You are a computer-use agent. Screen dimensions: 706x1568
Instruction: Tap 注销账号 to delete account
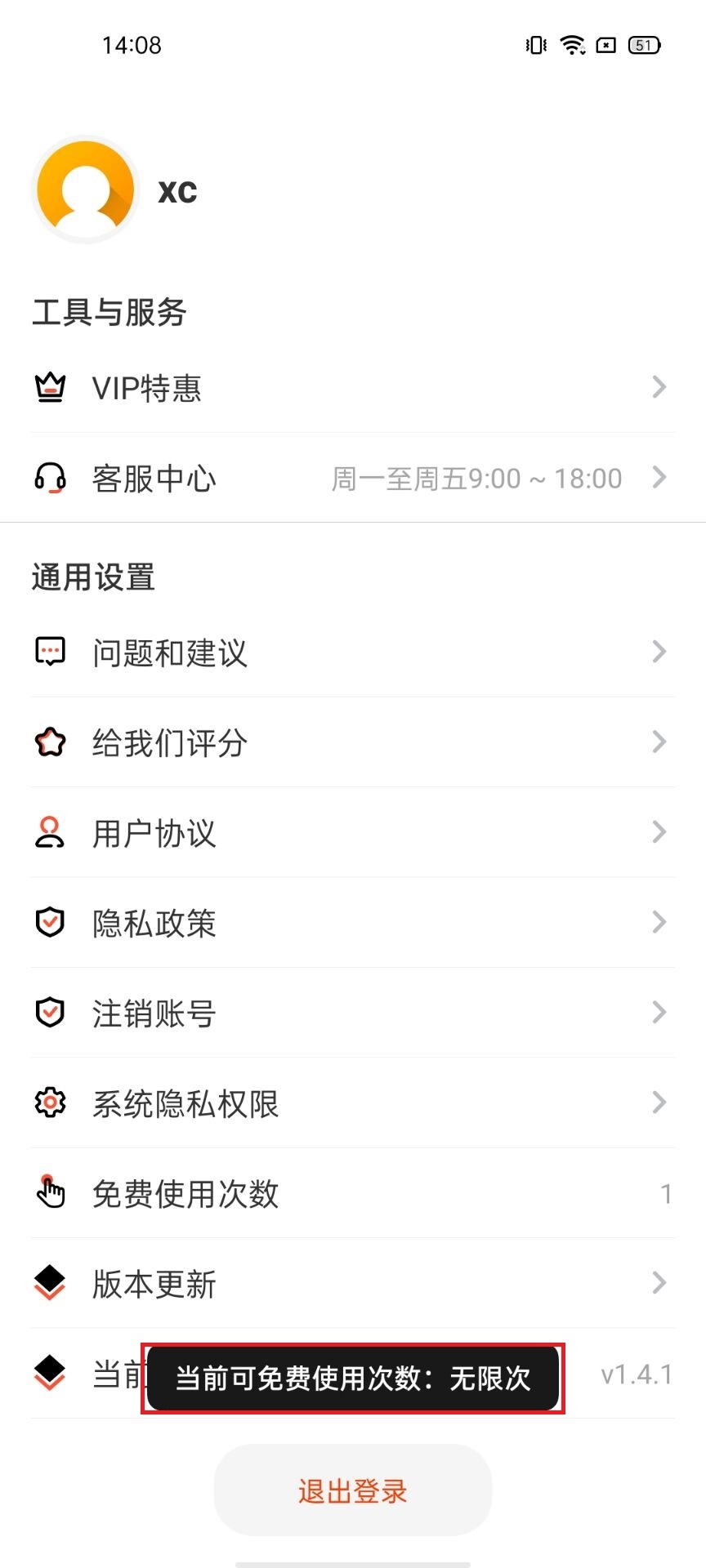(x=351, y=1013)
